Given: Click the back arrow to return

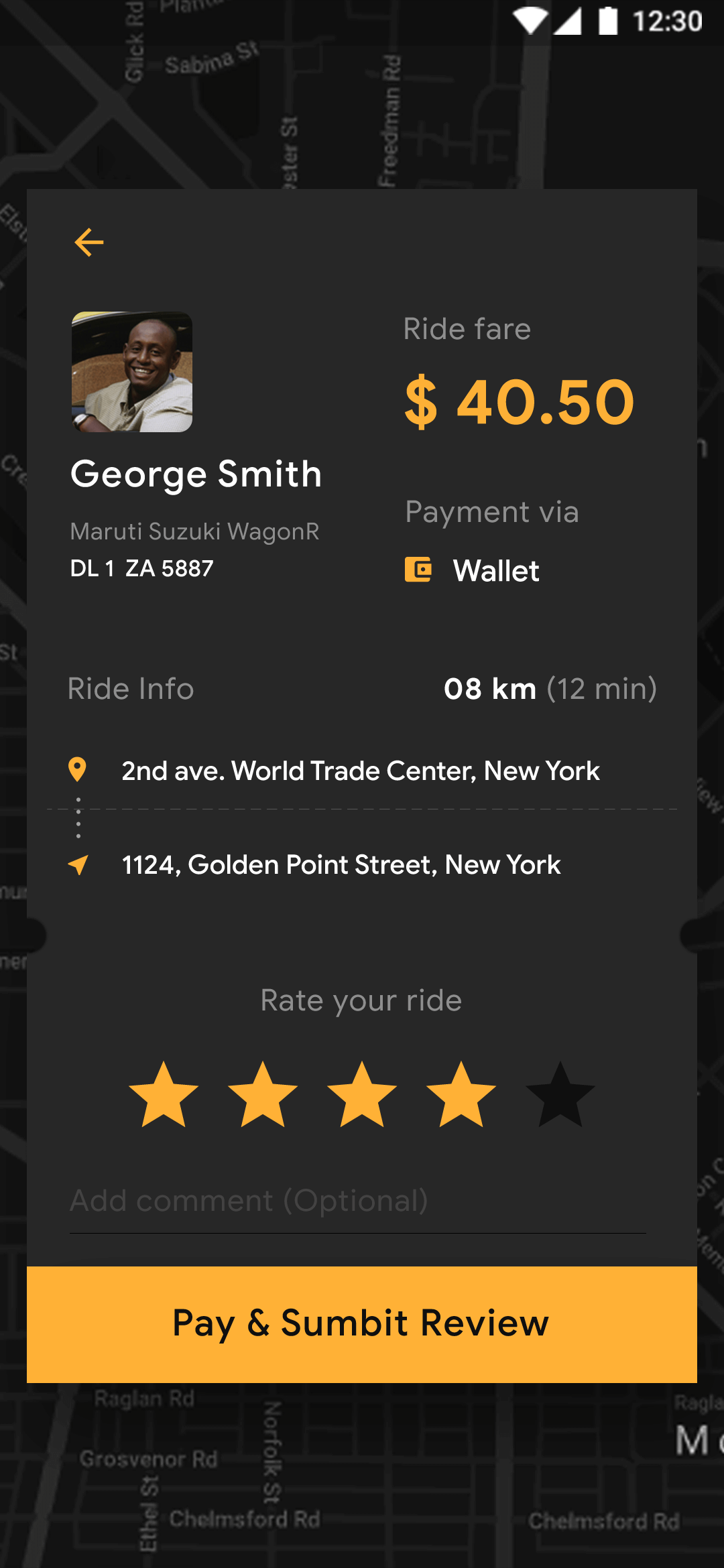Looking at the screenshot, I should [90, 243].
